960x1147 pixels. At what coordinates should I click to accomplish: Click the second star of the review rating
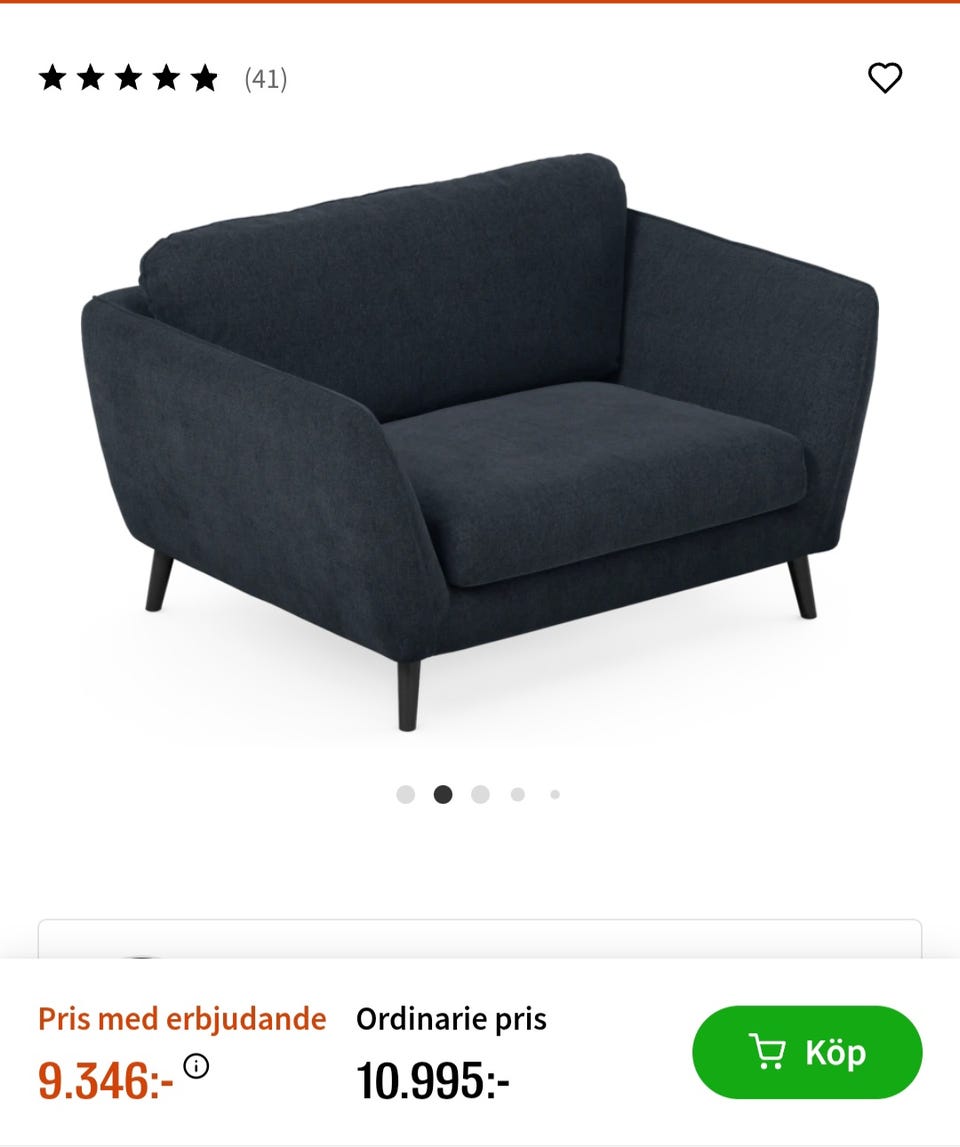[x=90, y=77]
